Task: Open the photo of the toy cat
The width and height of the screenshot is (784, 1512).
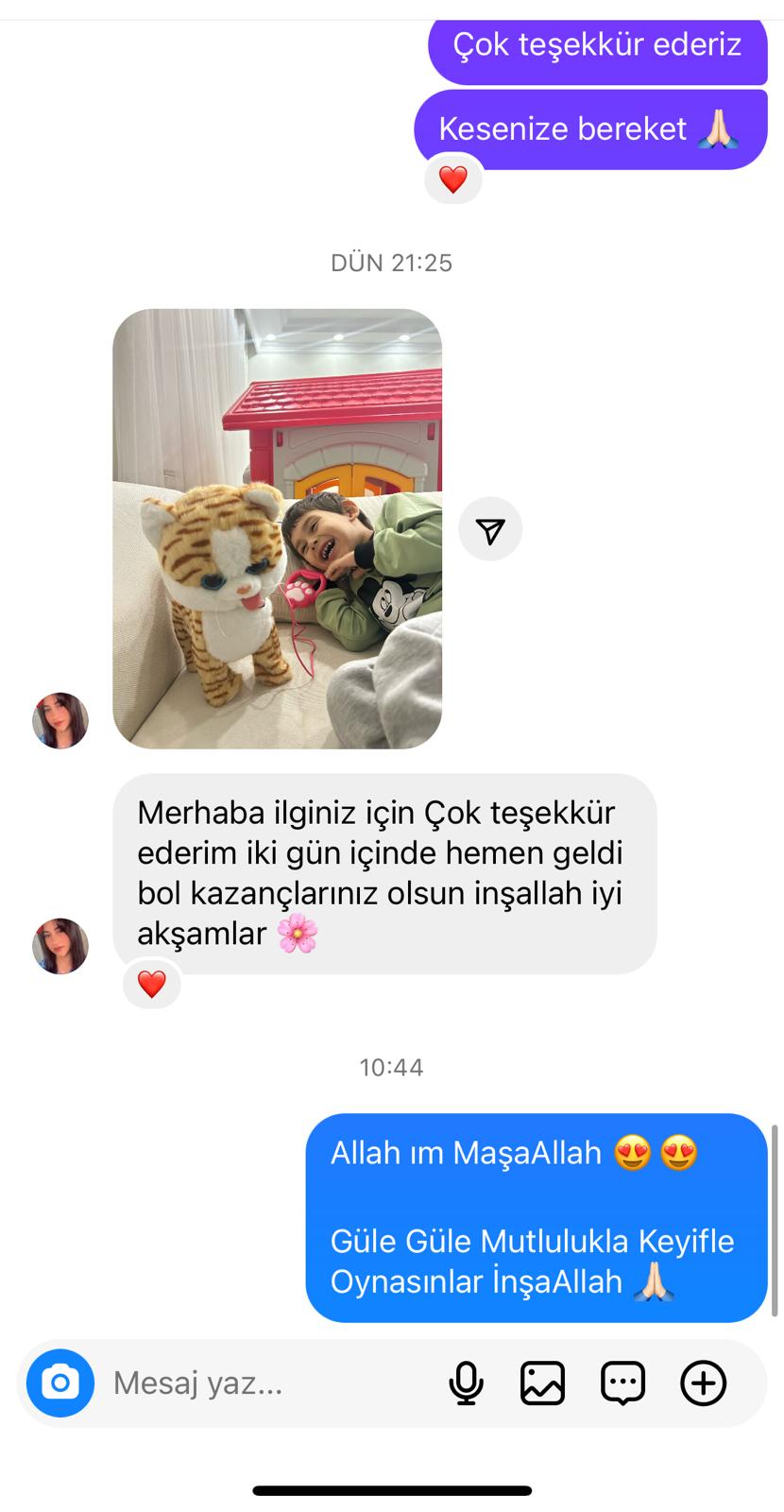Action: 277,529
